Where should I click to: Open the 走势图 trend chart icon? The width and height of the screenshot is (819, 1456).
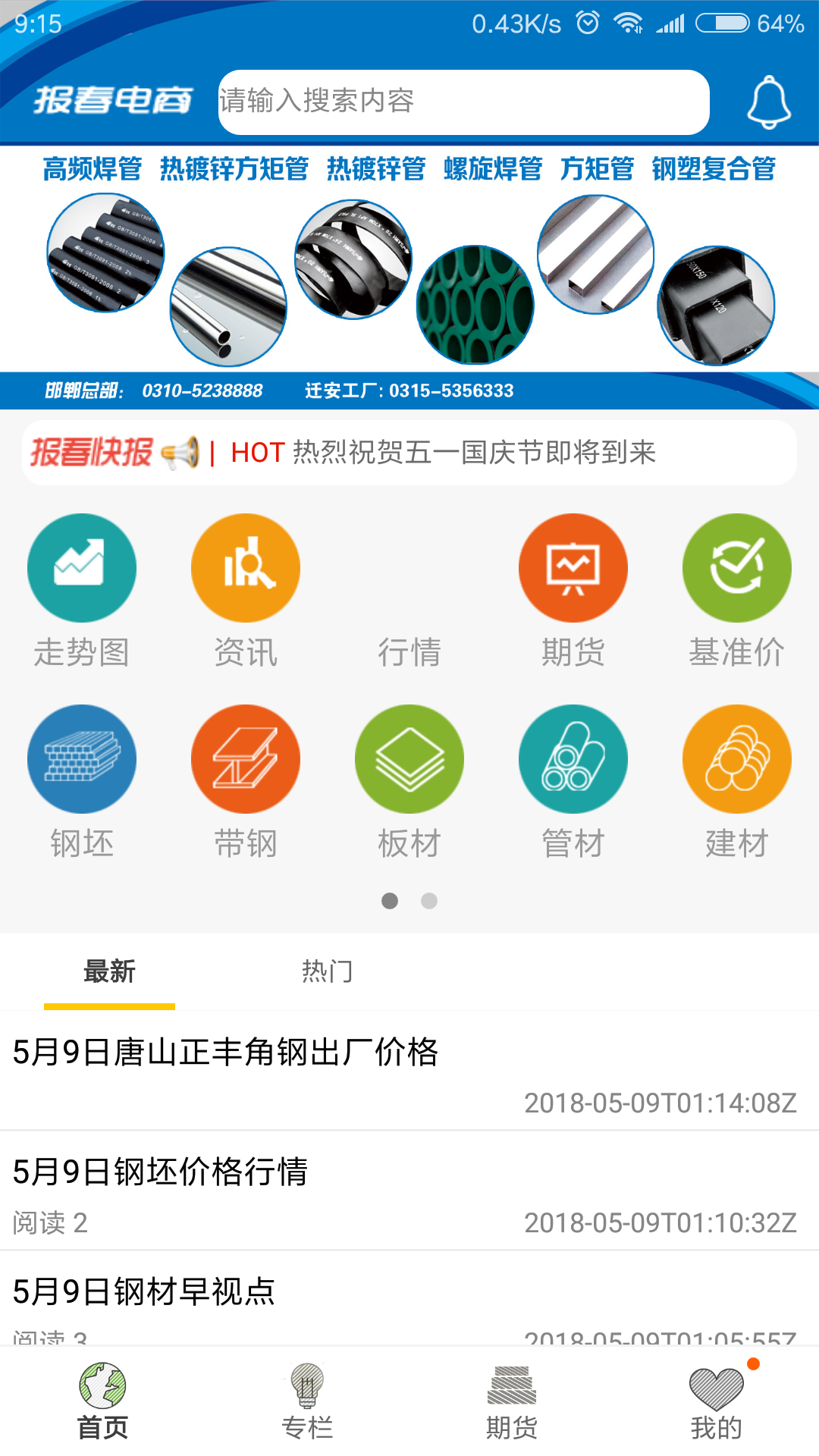81,566
